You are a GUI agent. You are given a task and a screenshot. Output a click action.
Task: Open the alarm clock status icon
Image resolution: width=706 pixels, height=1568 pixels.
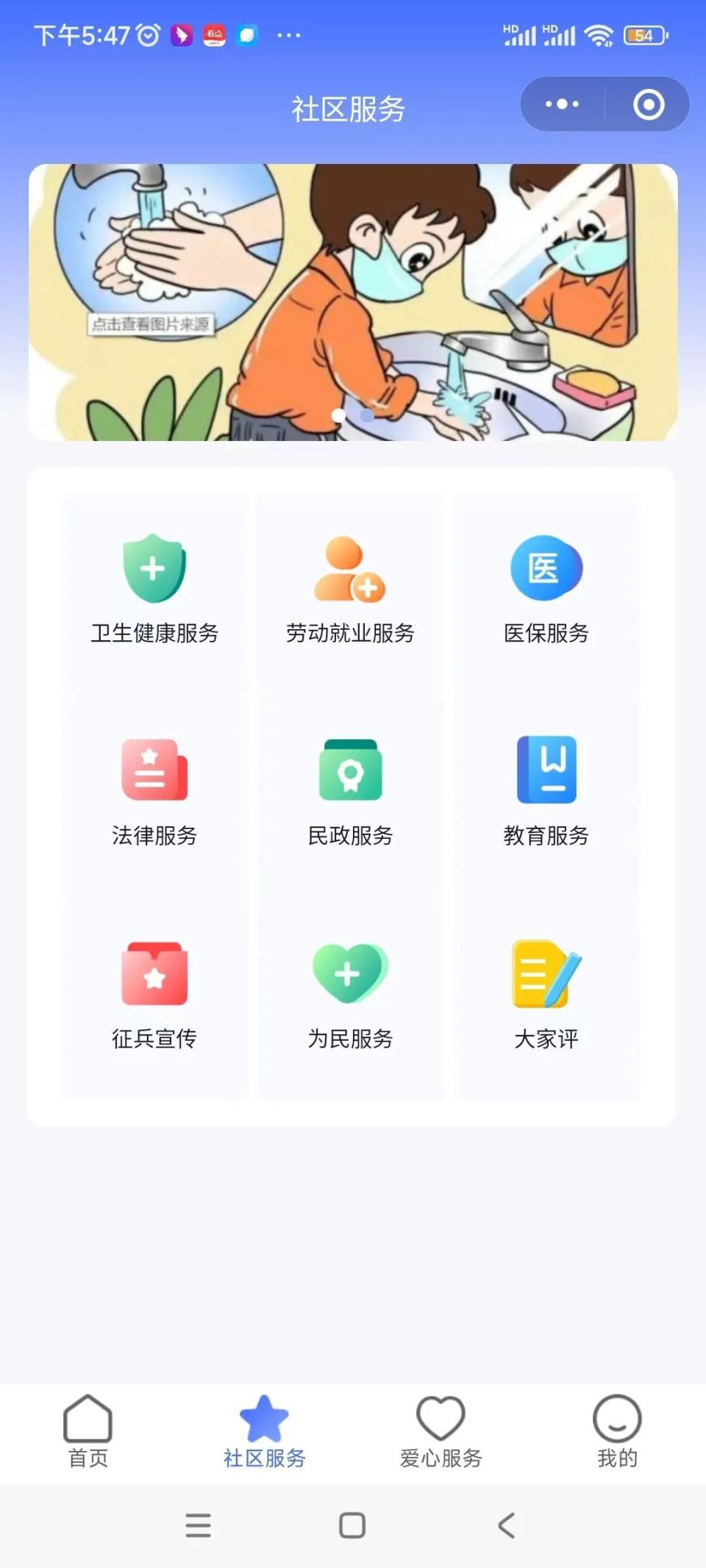point(147,33)
